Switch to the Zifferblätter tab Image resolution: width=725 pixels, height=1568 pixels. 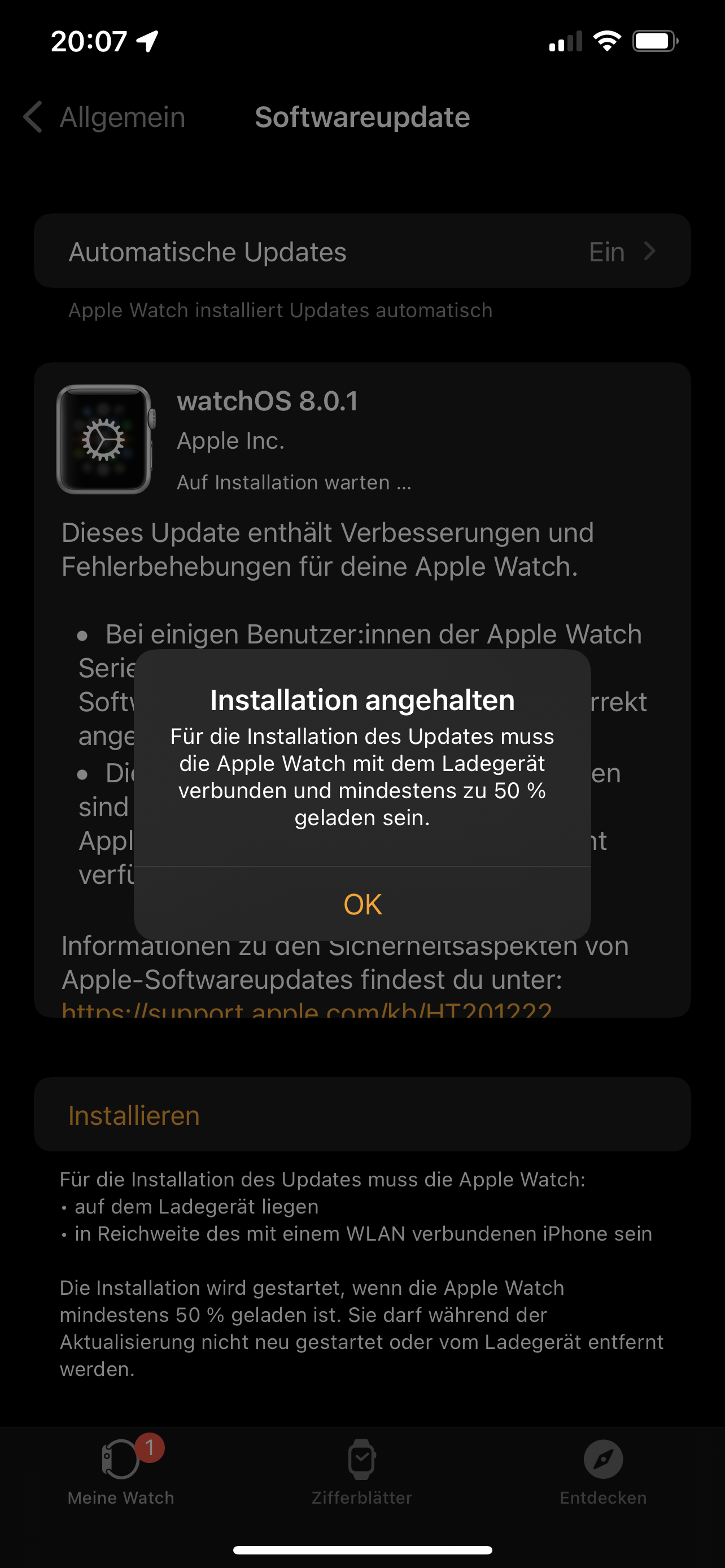pyautogui.click(x=361, y=1472)
